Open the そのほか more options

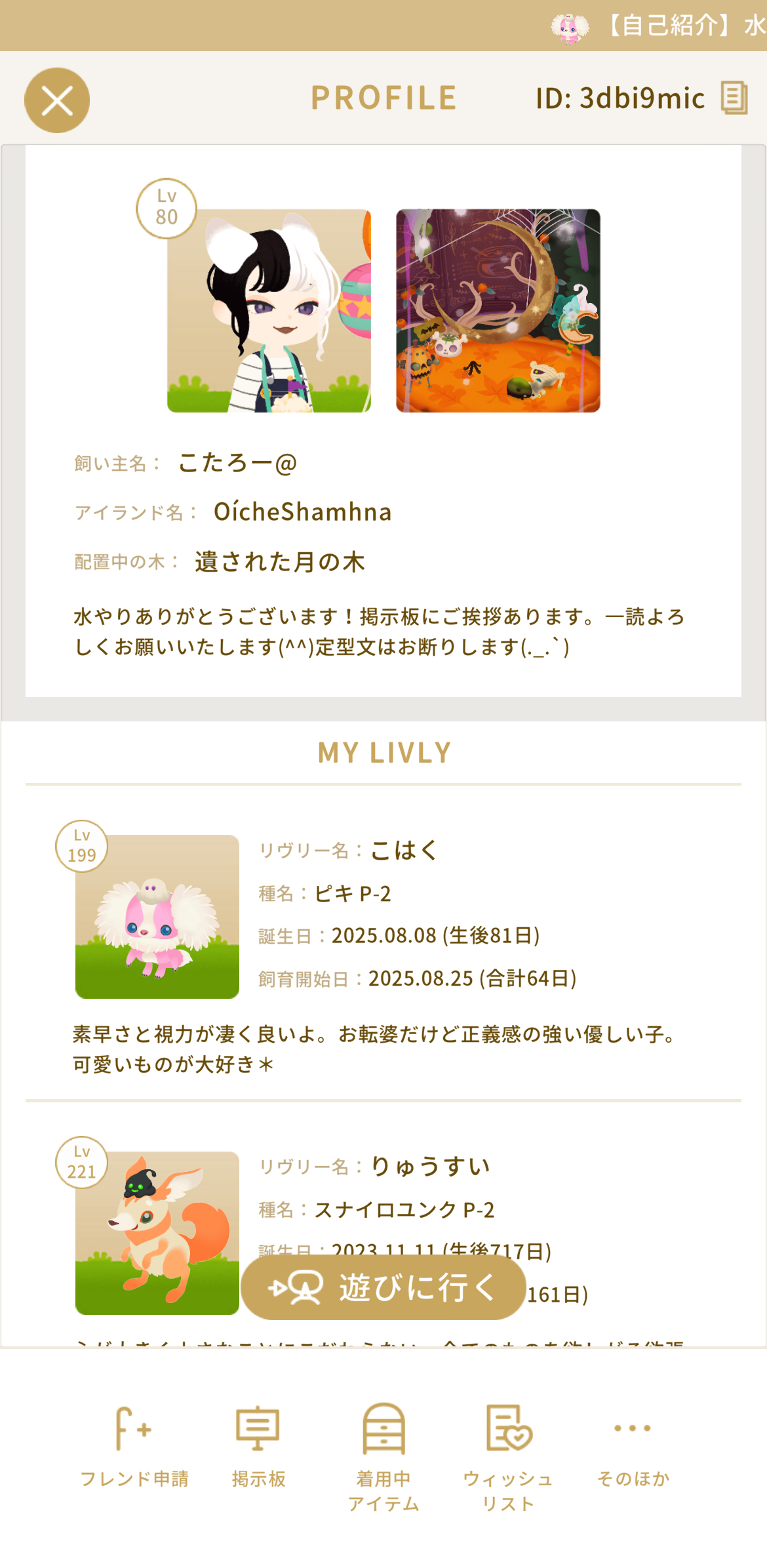pyautogui.click(x=633, y=1445)
